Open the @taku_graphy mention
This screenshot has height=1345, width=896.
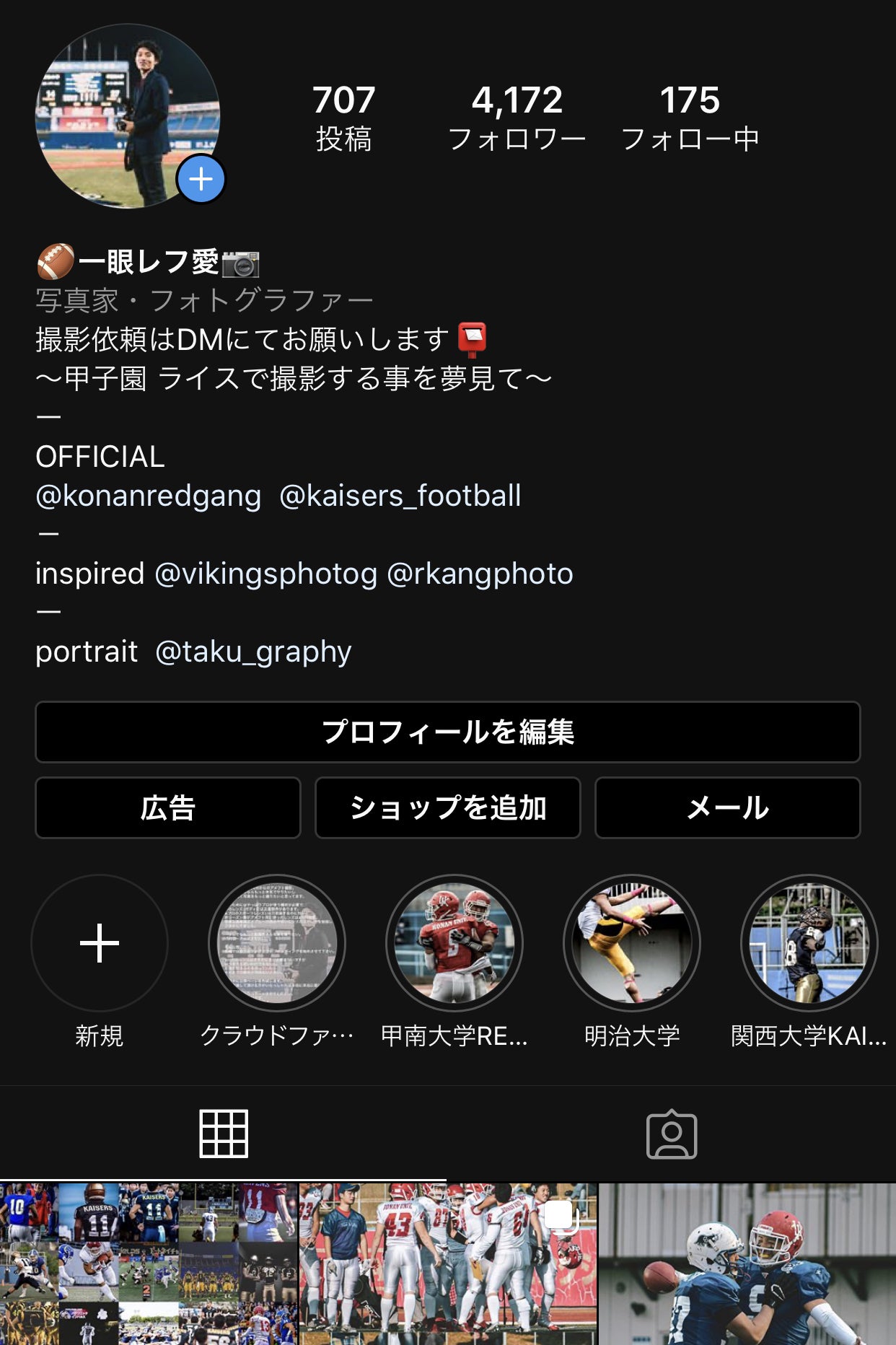253,652
